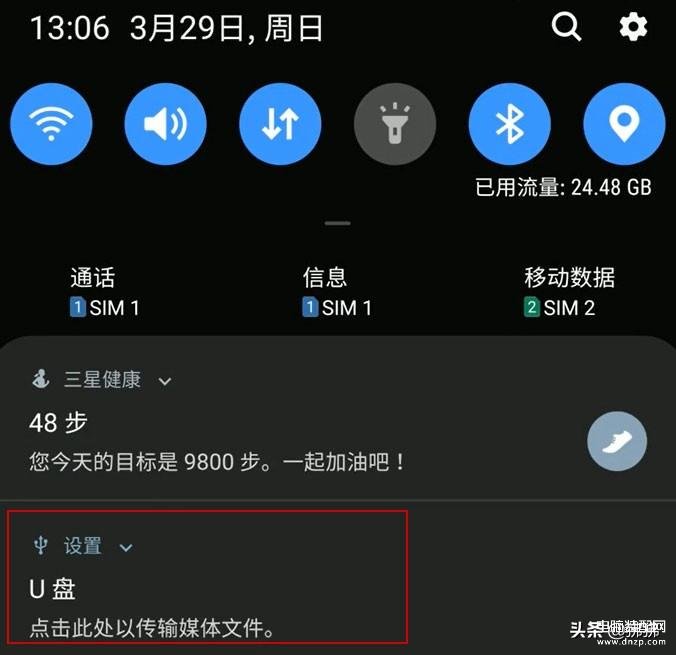Expand the 设置 USB notification
The width and height of the screenshot is (676, 655).
pos(126,547)
